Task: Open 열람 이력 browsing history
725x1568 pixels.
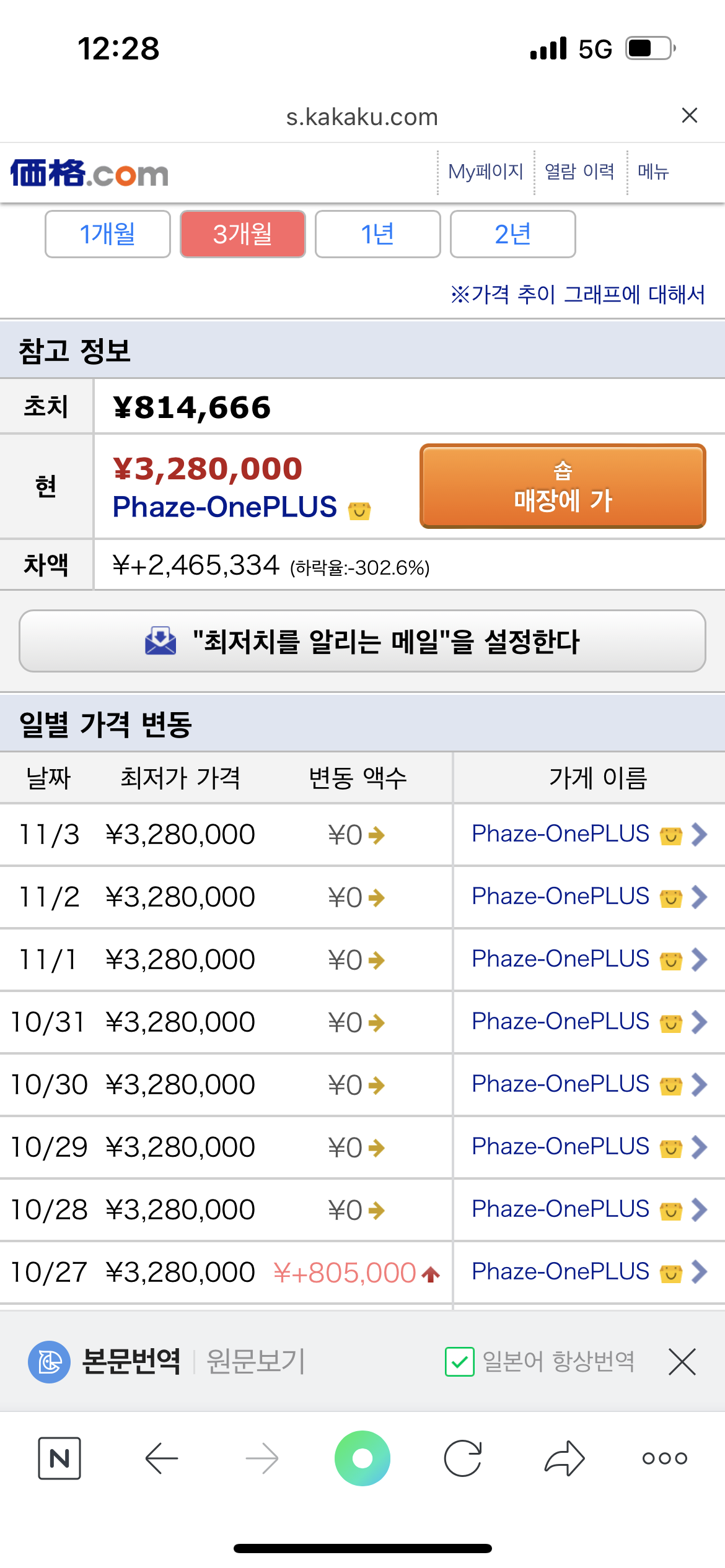Action: (579, 172)
